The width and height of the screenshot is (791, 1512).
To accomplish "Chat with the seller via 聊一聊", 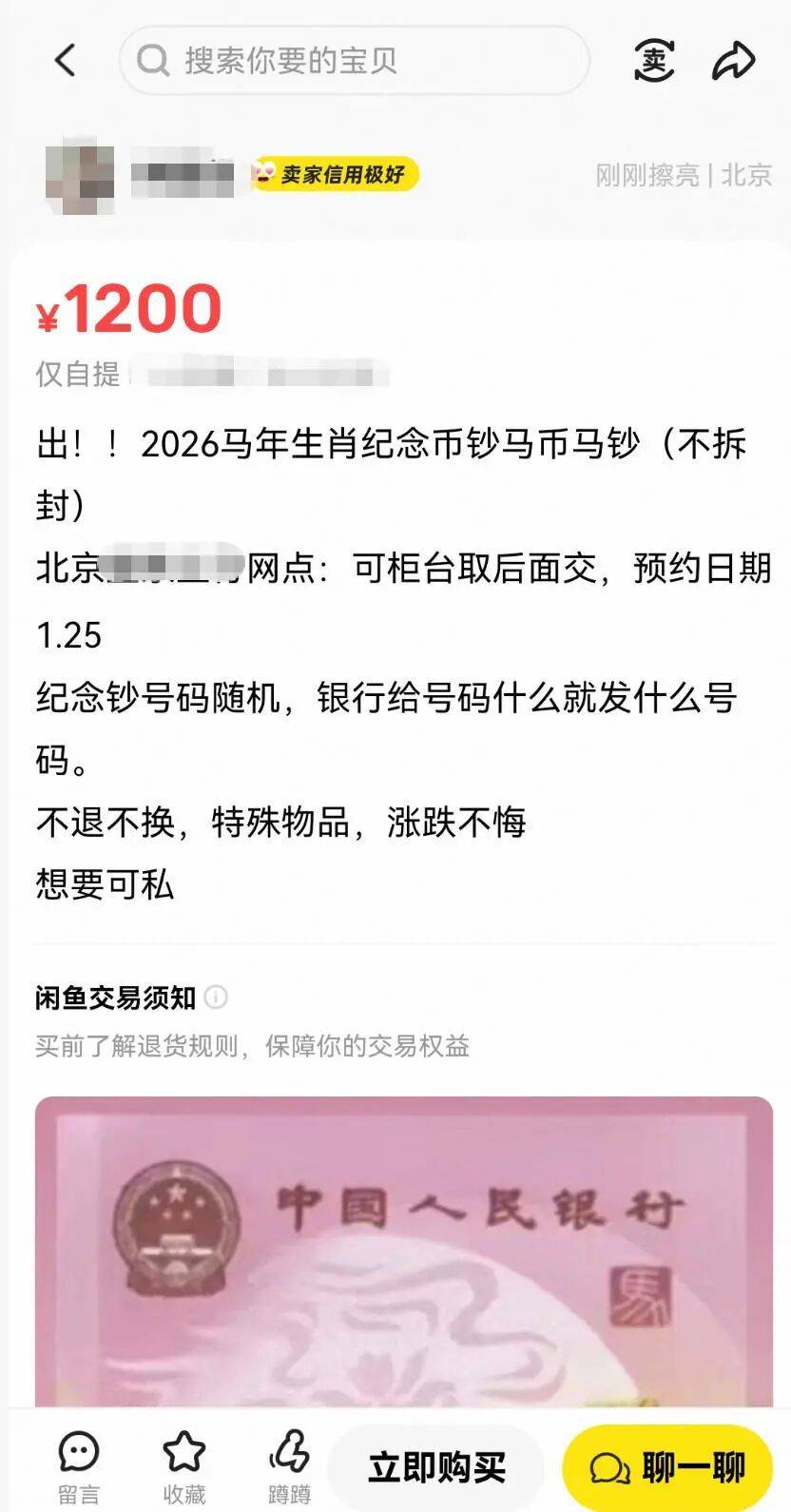I will point(667,1467).
